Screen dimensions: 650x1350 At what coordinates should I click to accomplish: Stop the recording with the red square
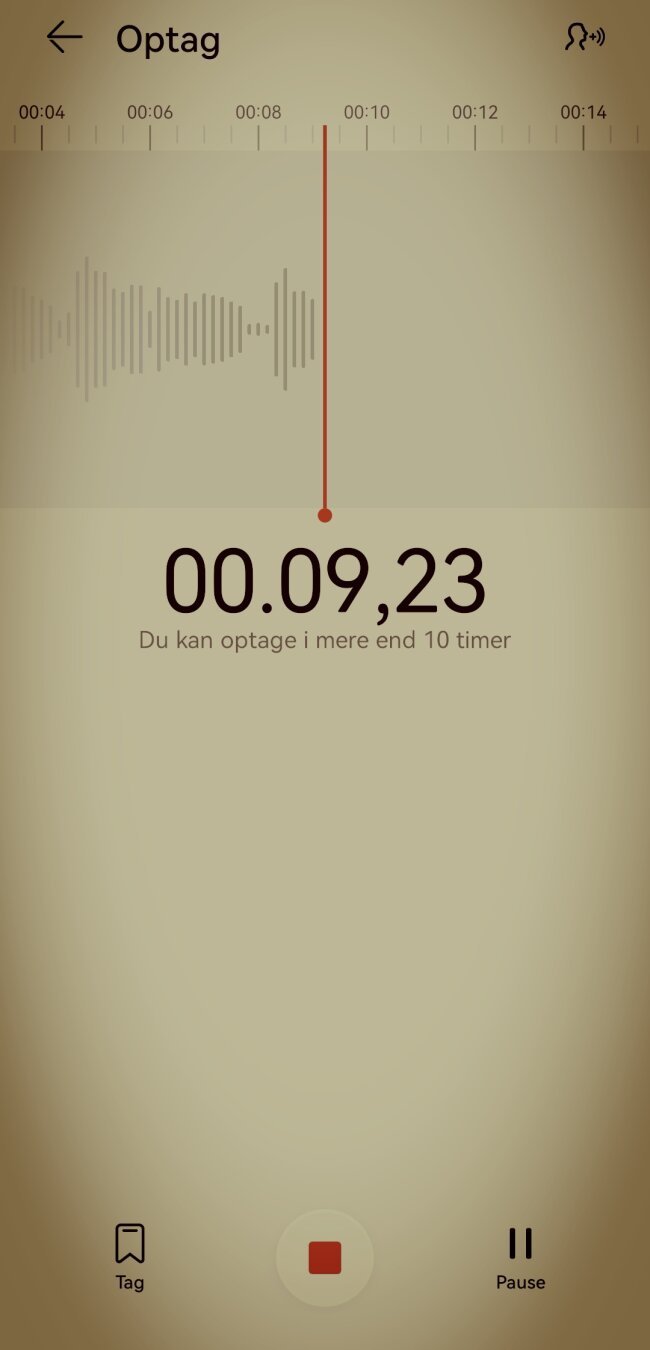325,1257
